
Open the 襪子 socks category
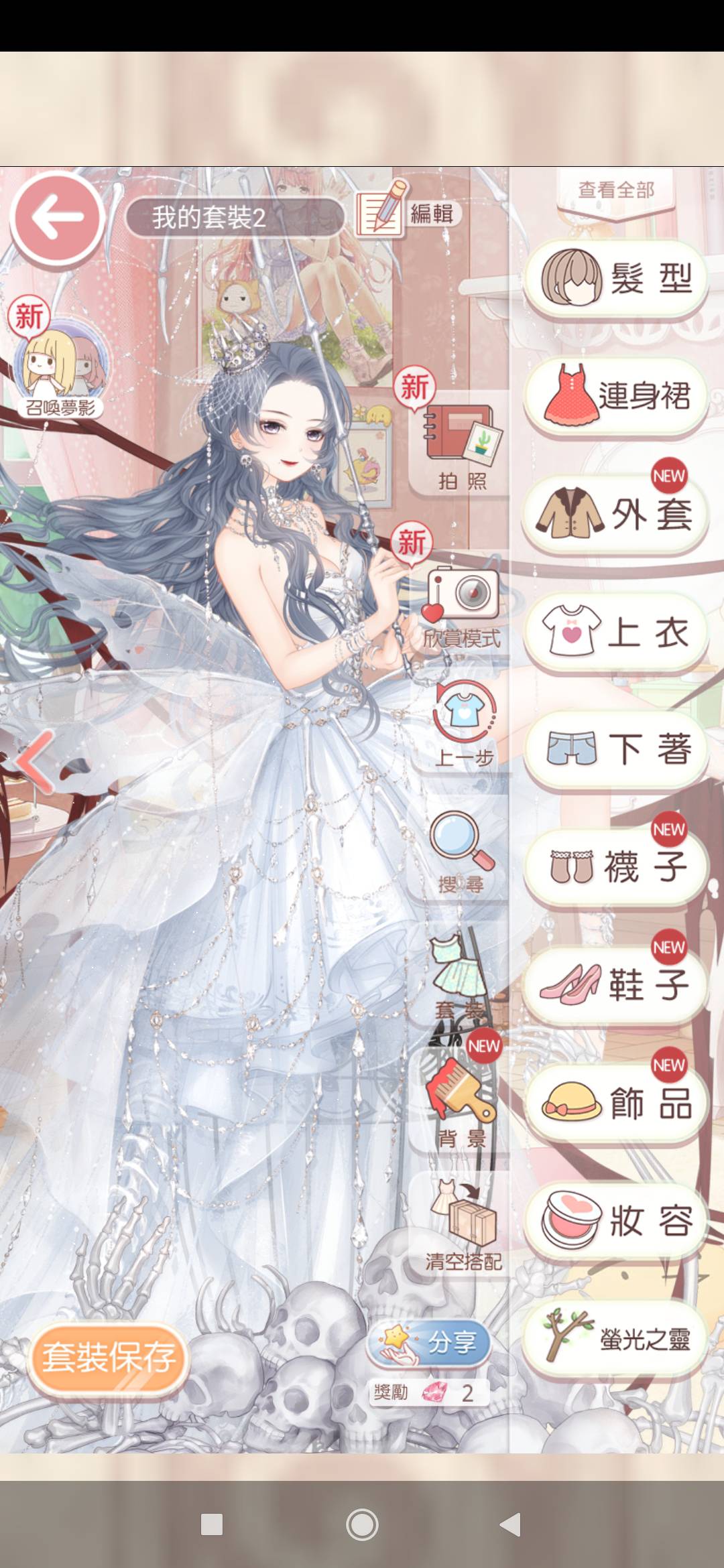[x=615, y=867]
